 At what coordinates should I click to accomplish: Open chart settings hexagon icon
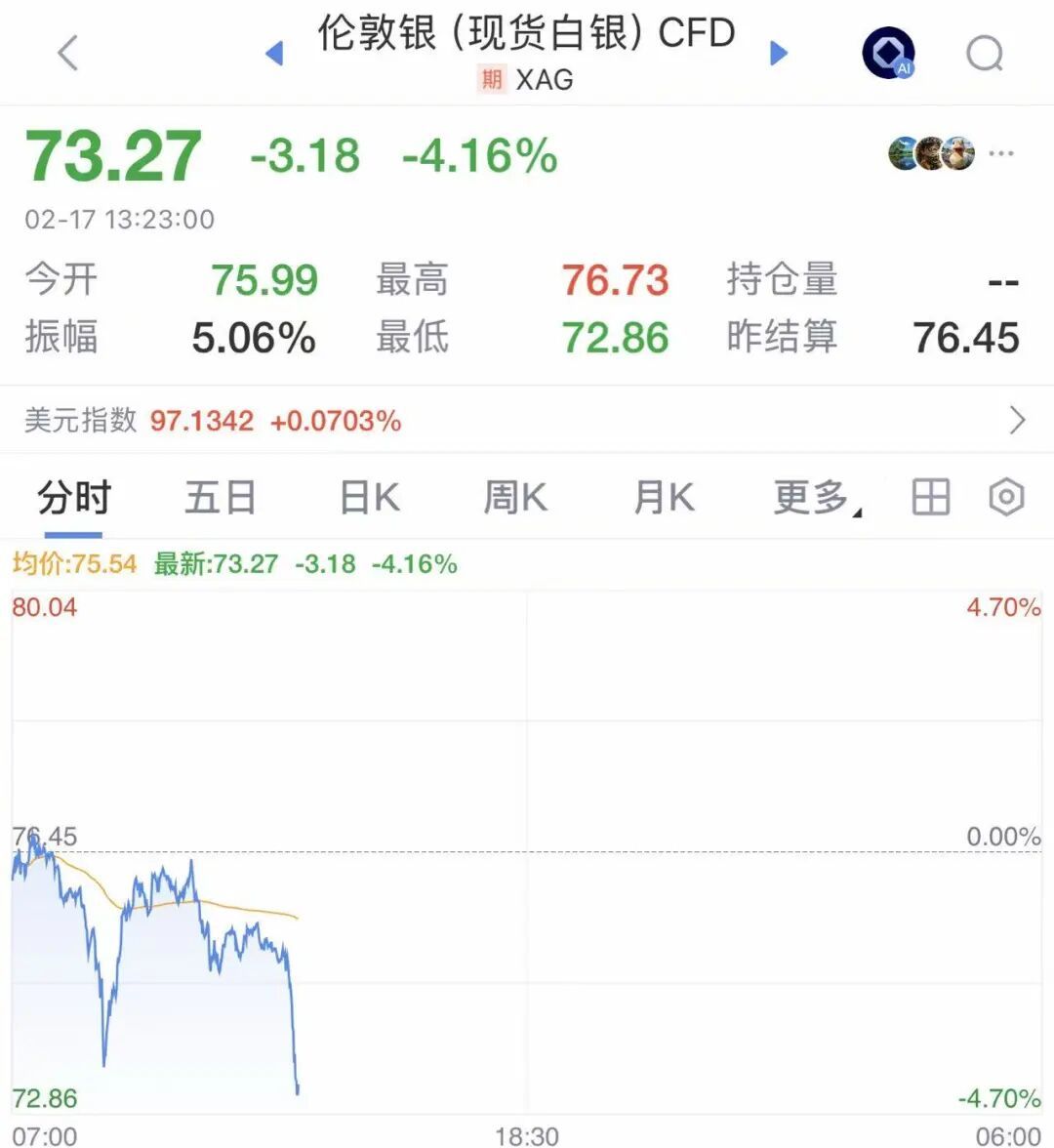coord(1006,498)
